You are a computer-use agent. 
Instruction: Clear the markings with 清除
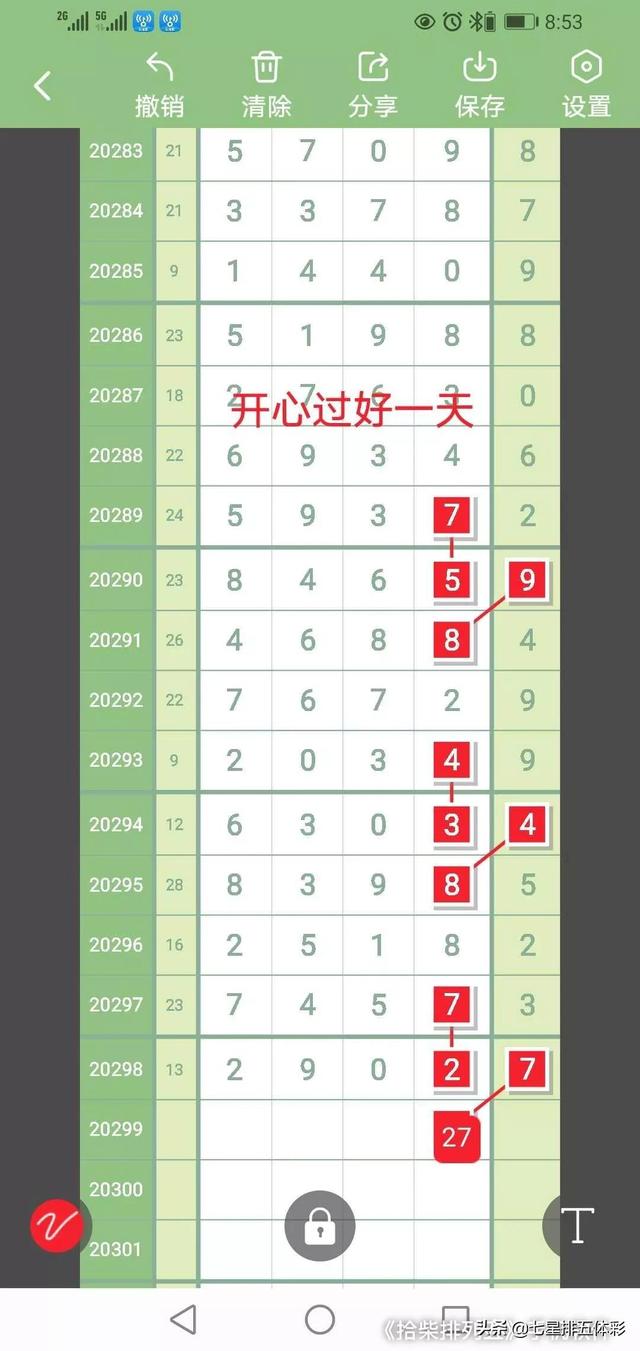tap(266, 86)
